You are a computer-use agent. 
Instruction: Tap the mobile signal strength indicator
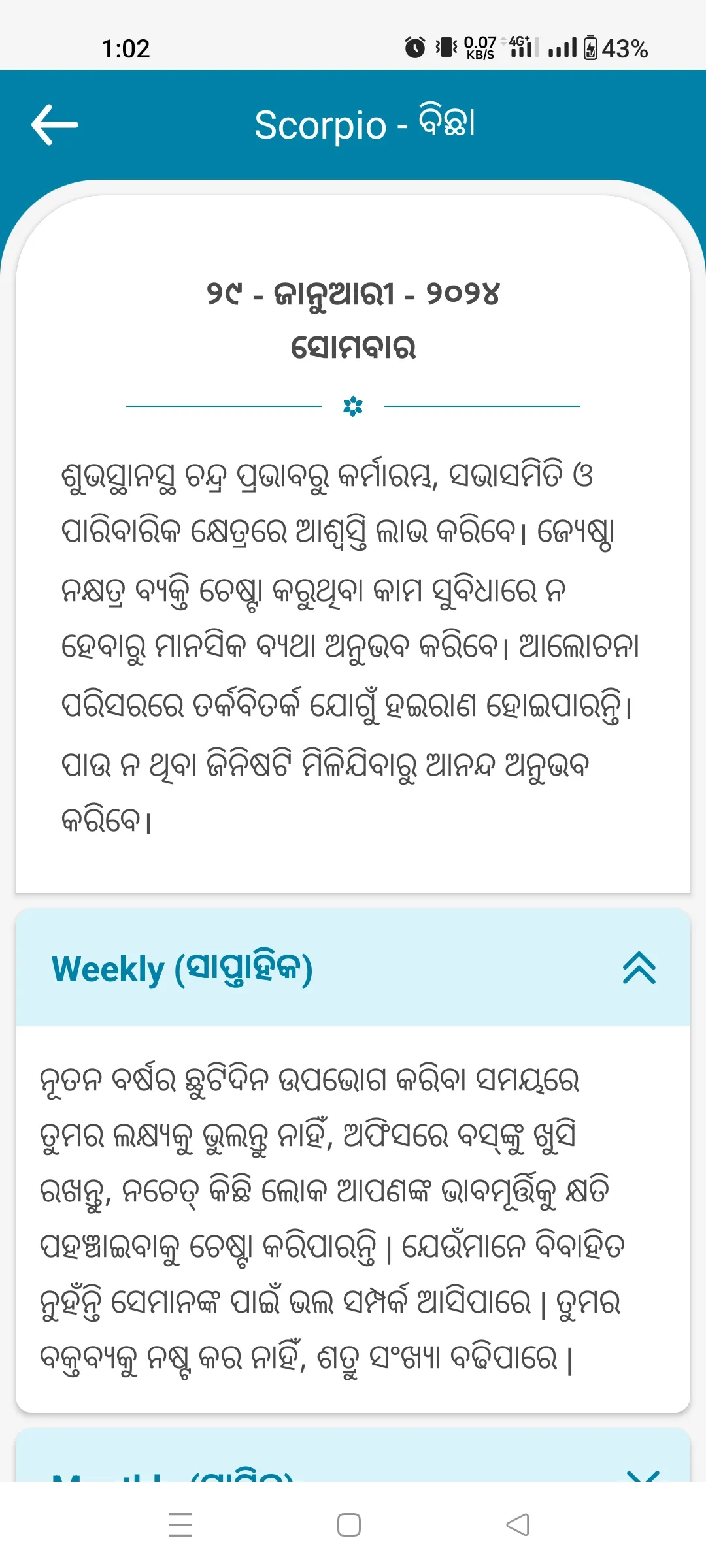pyautogui.click(x=560, y=46)
